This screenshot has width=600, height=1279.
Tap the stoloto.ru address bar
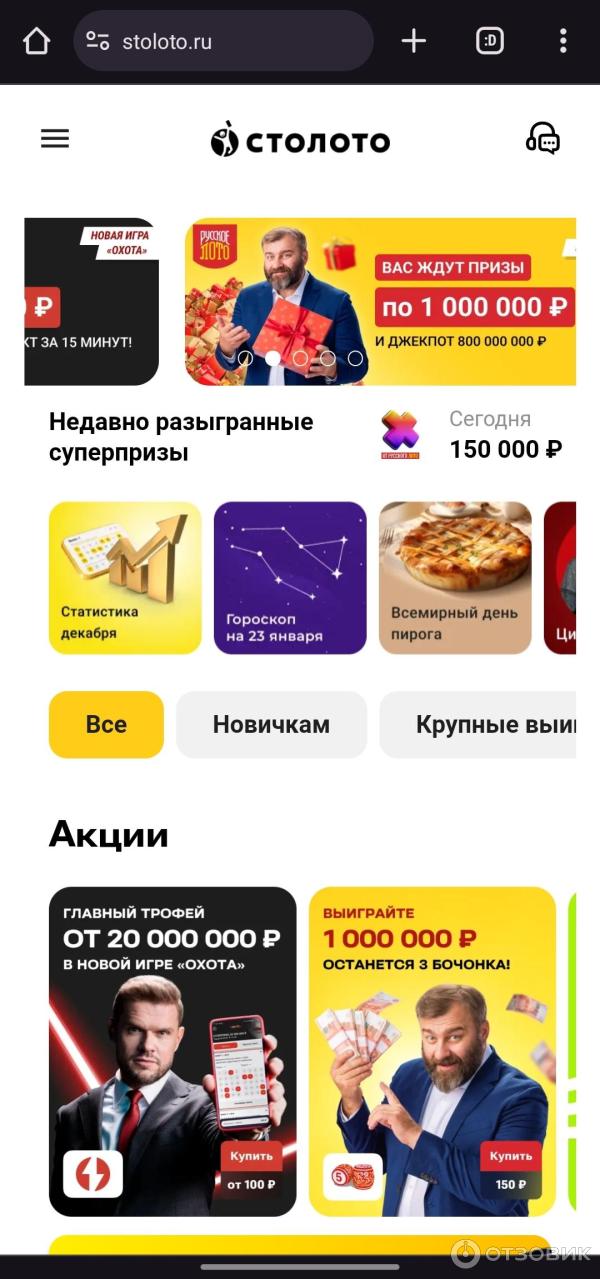pyautogui.click(x=223, y=41)
